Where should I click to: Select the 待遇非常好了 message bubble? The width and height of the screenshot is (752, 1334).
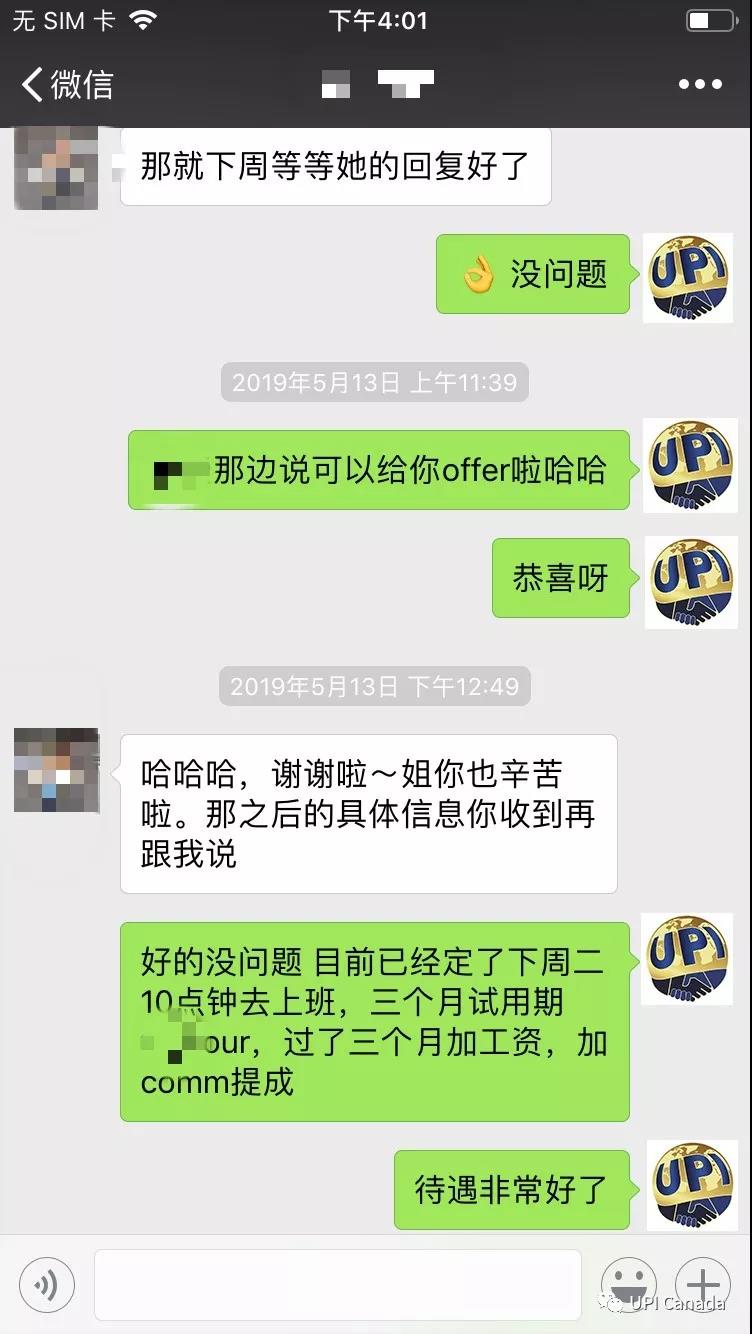pos(512,1189)
